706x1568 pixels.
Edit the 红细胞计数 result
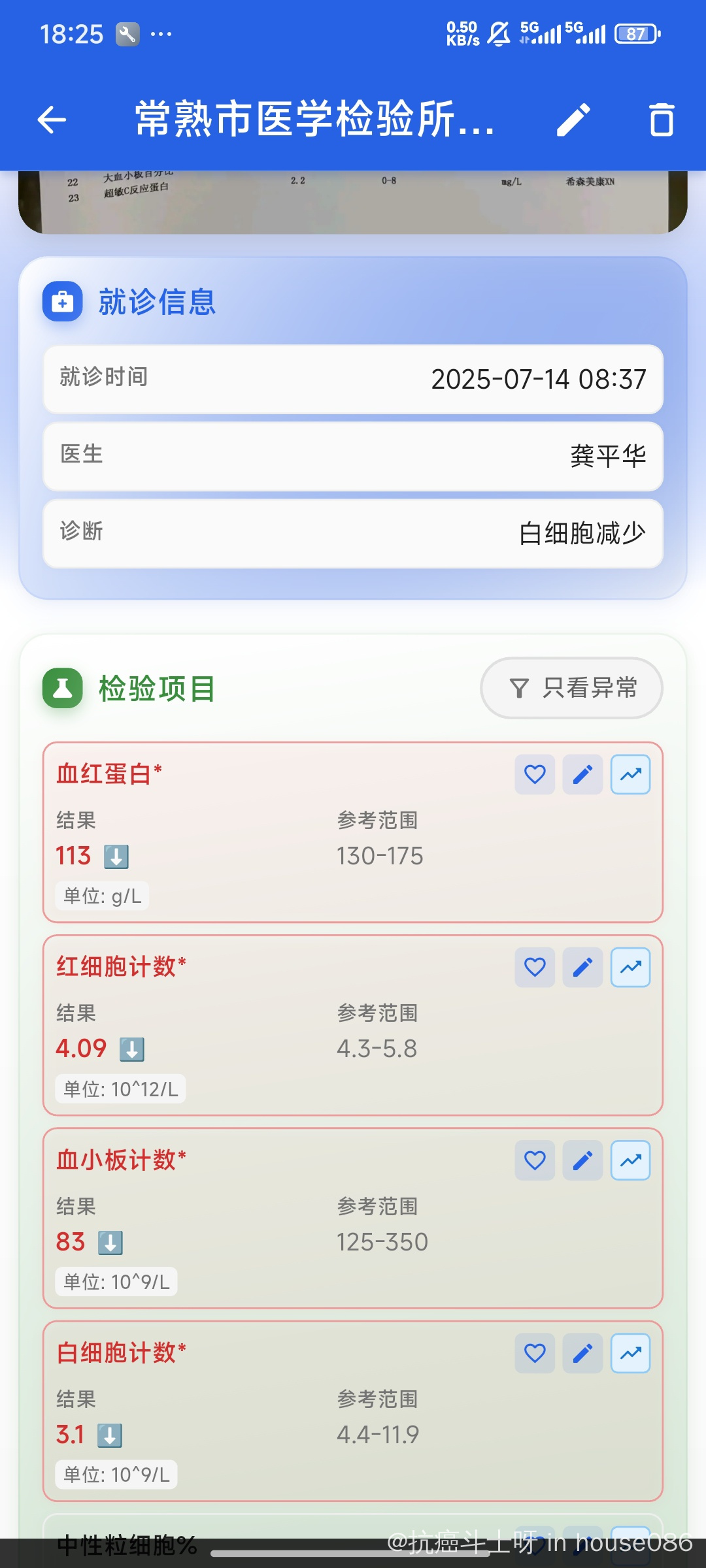[x=582, y=968]
